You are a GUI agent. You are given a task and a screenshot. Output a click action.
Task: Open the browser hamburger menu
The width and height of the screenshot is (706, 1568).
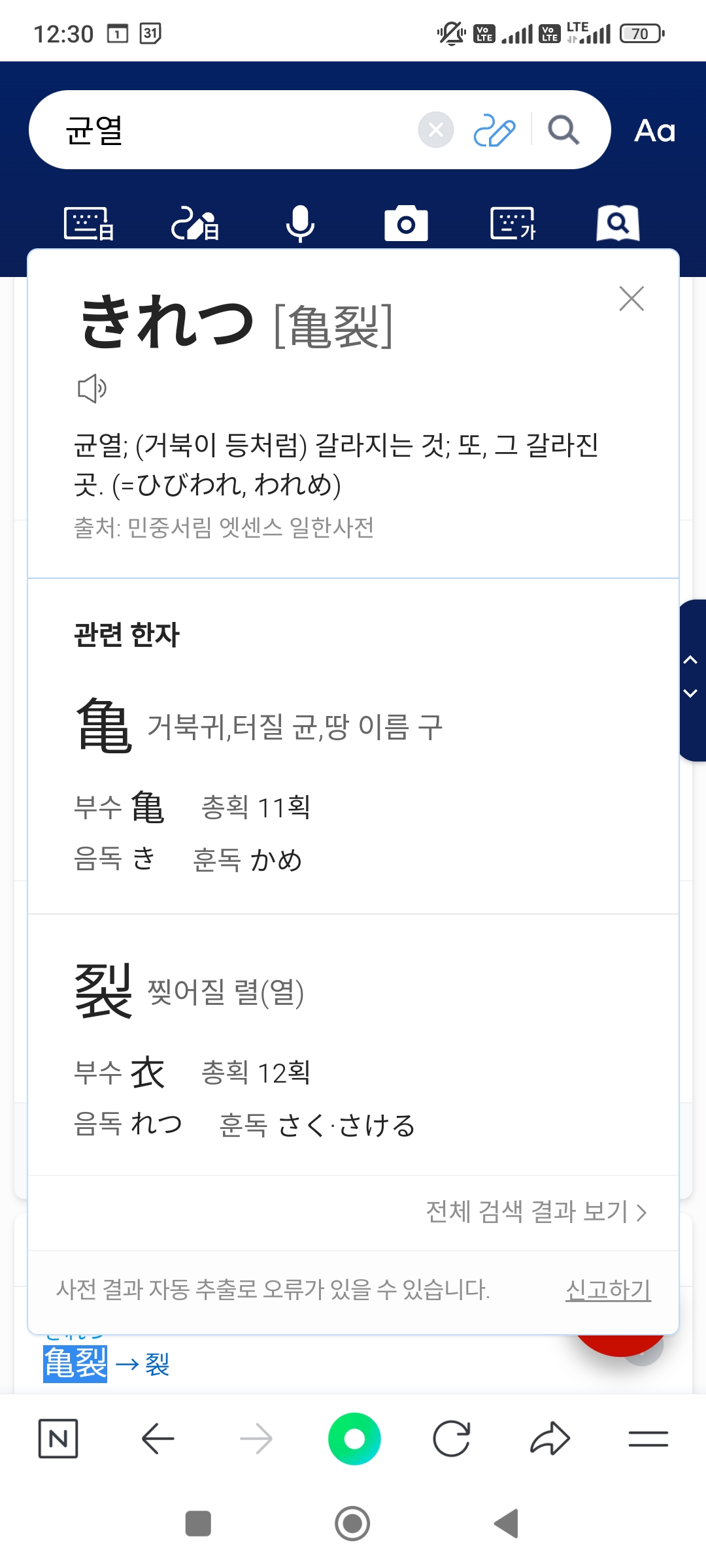[x=648, y=1439]
